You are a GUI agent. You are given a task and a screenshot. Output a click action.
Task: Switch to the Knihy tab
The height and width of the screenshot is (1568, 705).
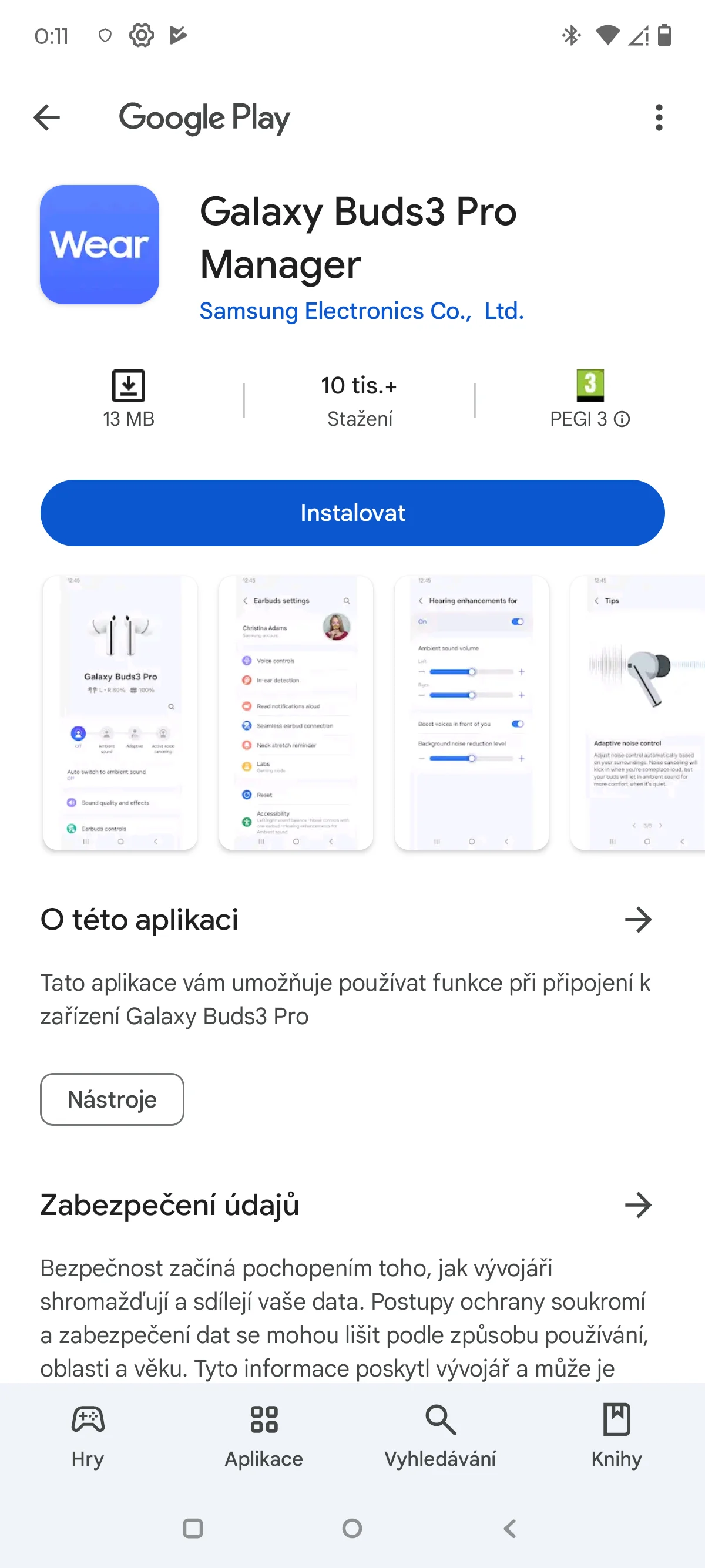(x=616, y=1436)
